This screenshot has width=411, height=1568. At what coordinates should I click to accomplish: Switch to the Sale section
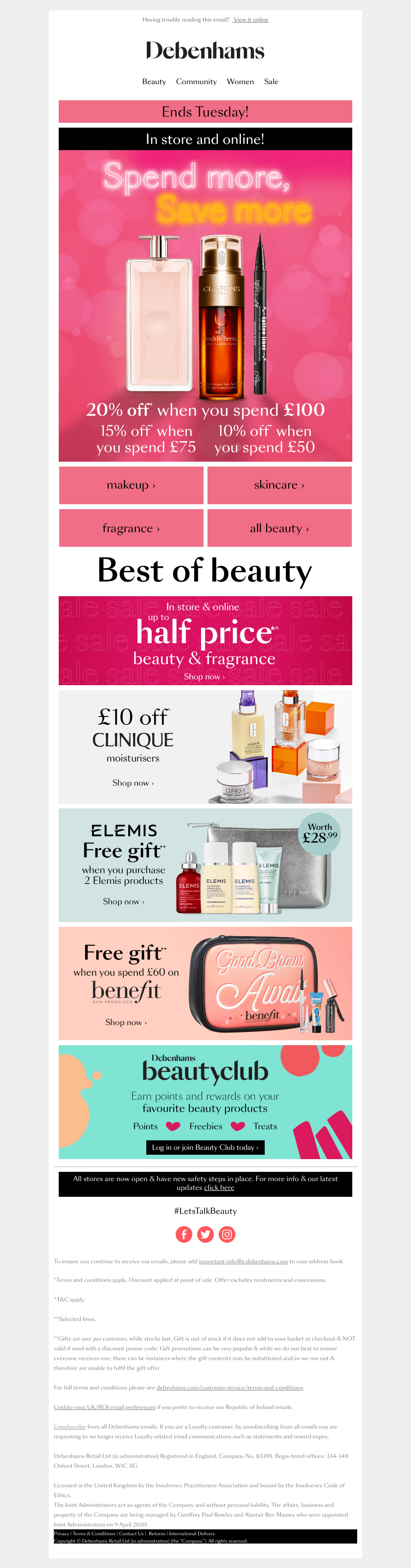pos(271,82)
